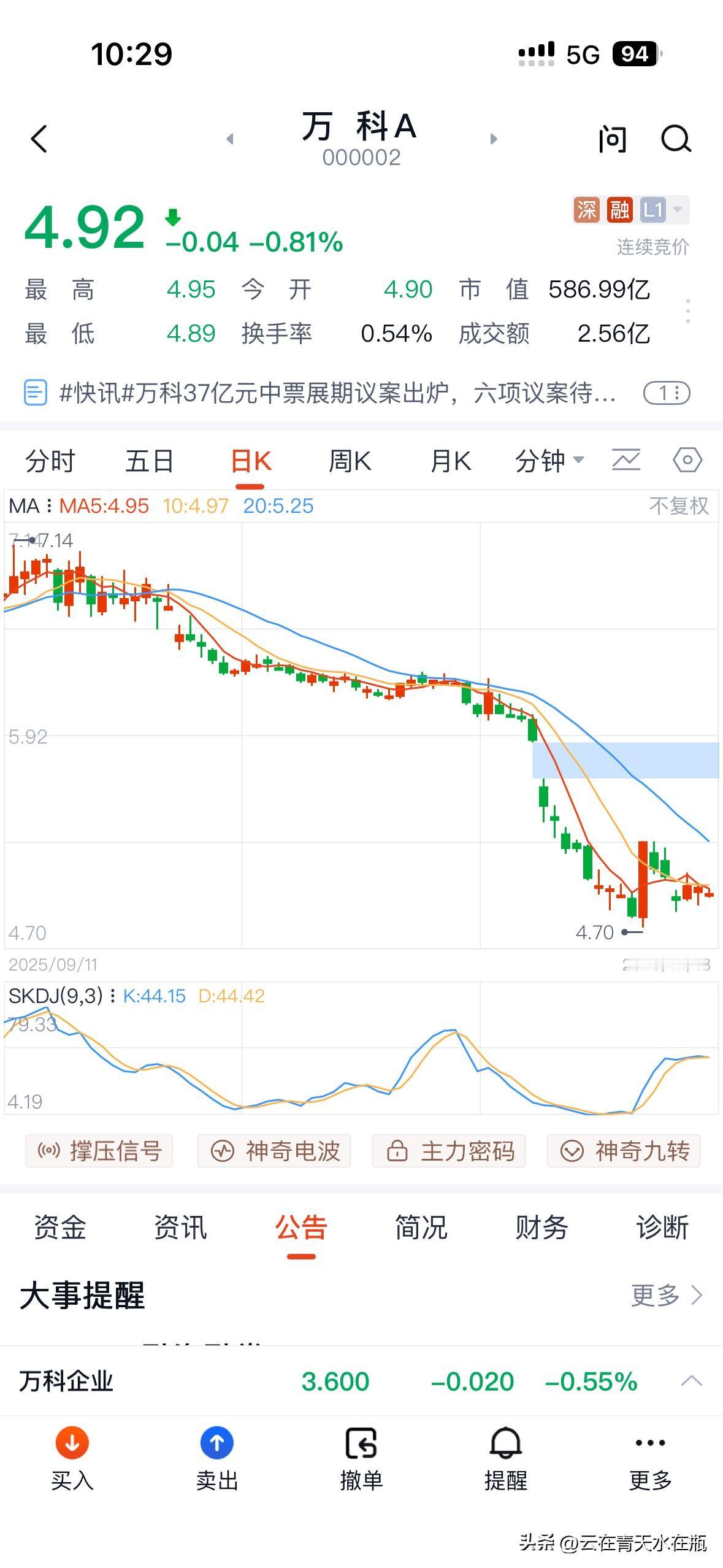Tap the trend-line chart style icon
This screenshot has width=723, height=1568.
[x=625, y=459]
